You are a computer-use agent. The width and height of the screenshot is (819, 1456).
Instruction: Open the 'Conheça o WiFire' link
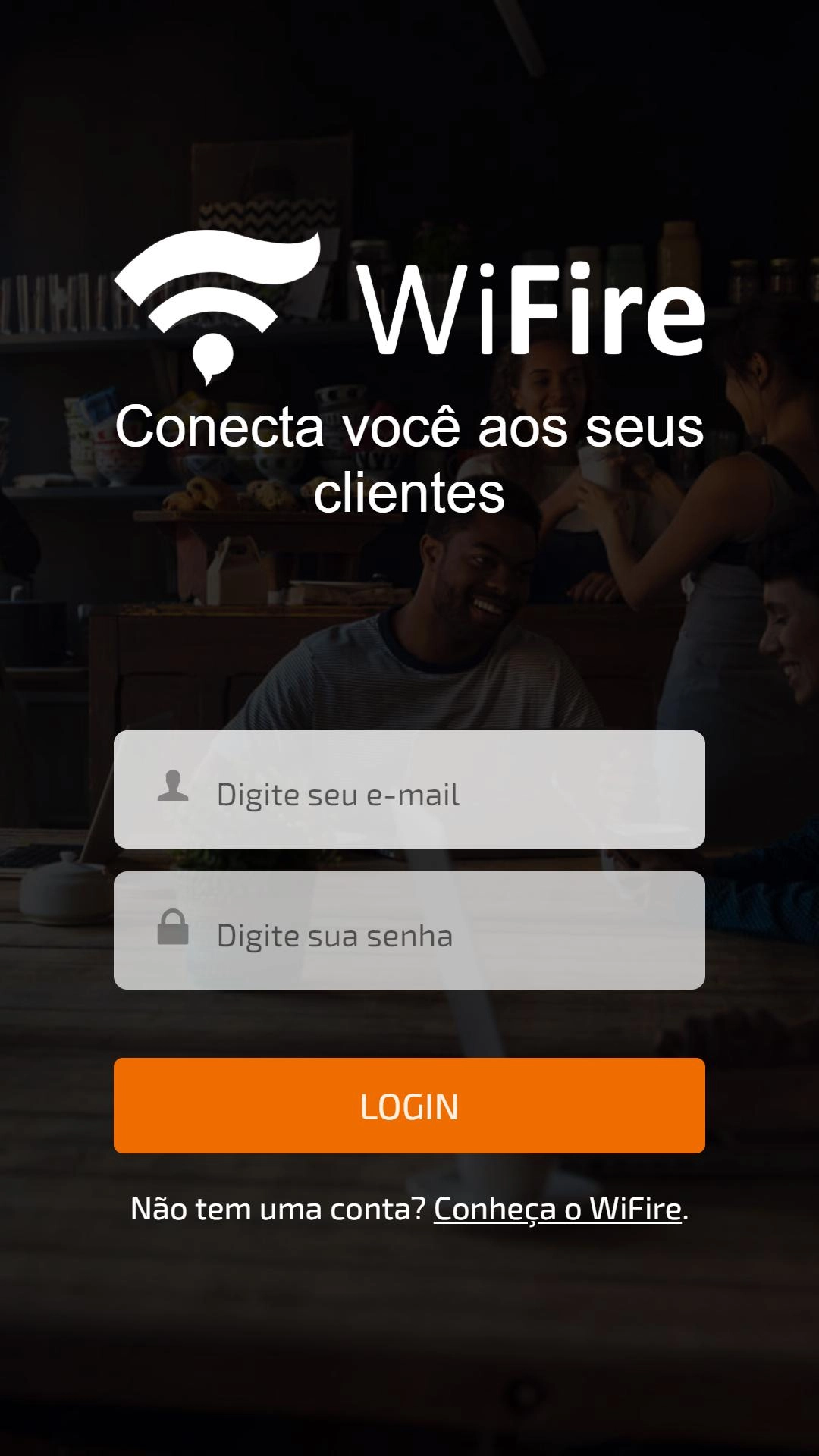[x=557, y=1209]
